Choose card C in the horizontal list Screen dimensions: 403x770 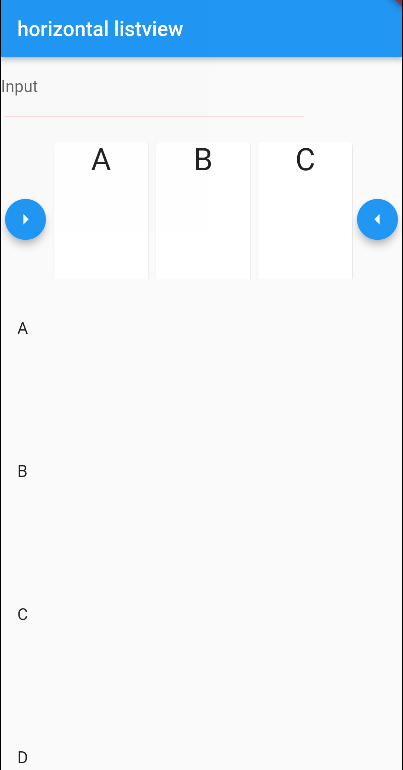point(305,211)
